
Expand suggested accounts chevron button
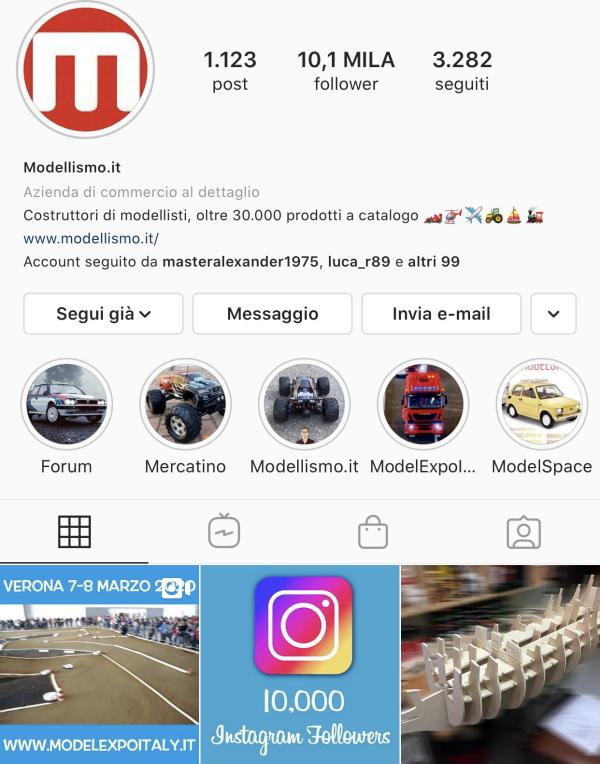(553, 314)
